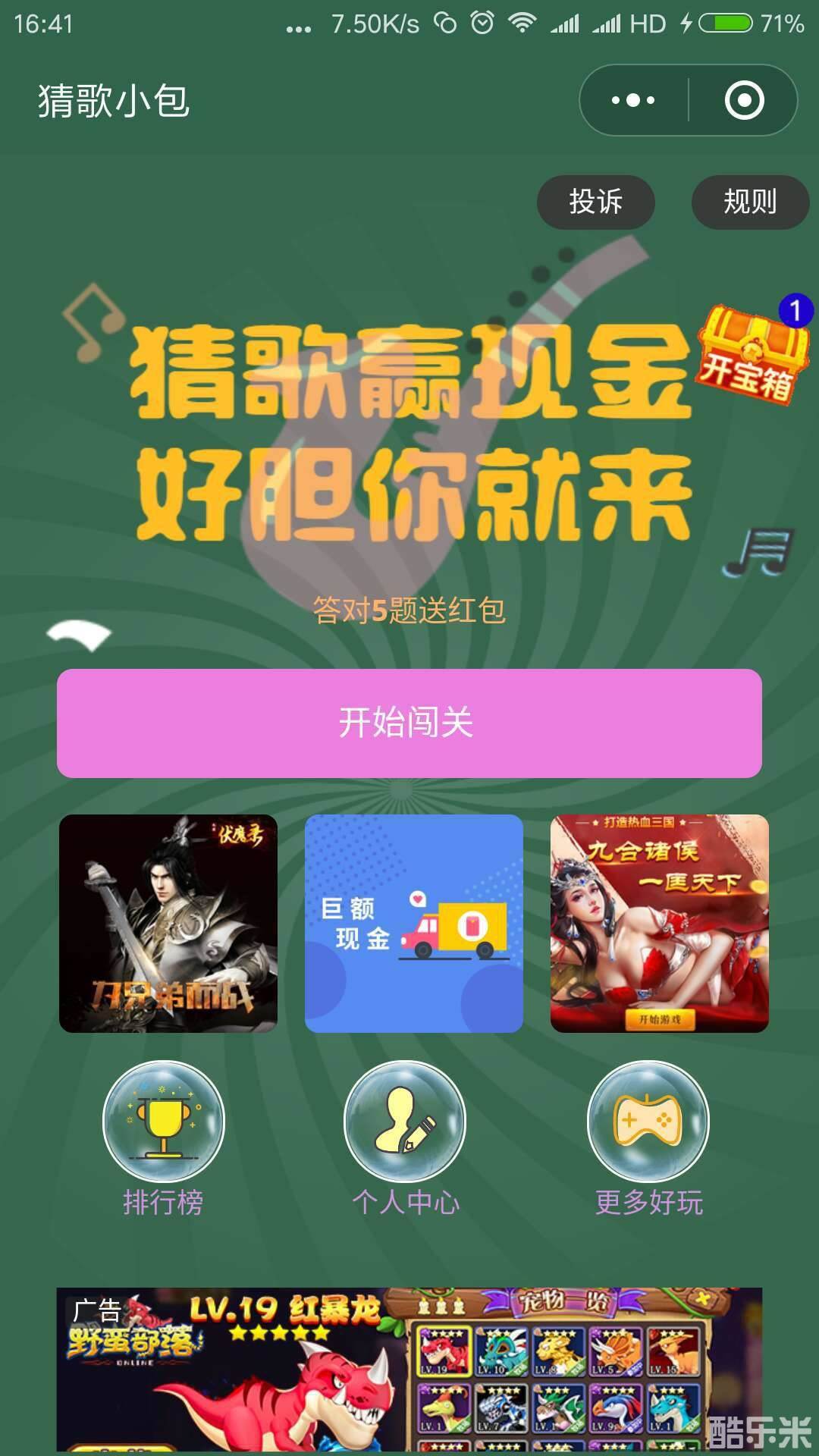
Task: Tap the WiFi status bar icon
Action: pyautogui.click(x=522, y=20)
